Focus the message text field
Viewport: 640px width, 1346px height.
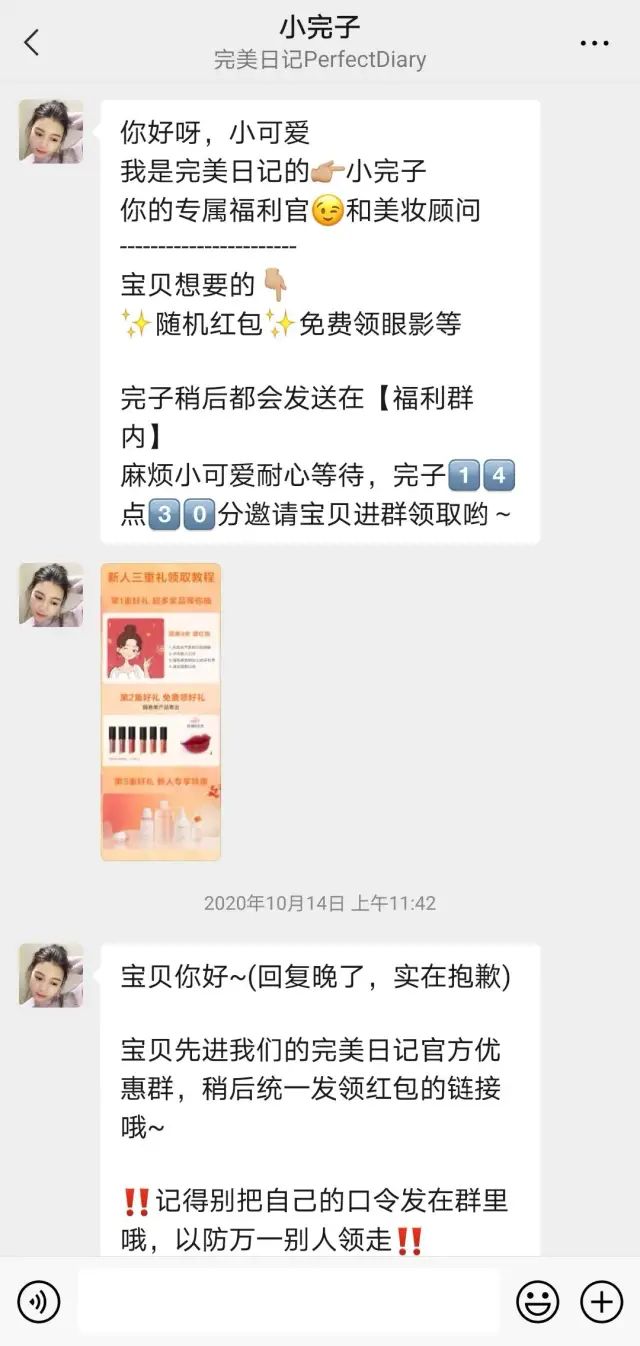pos(288,1301)
